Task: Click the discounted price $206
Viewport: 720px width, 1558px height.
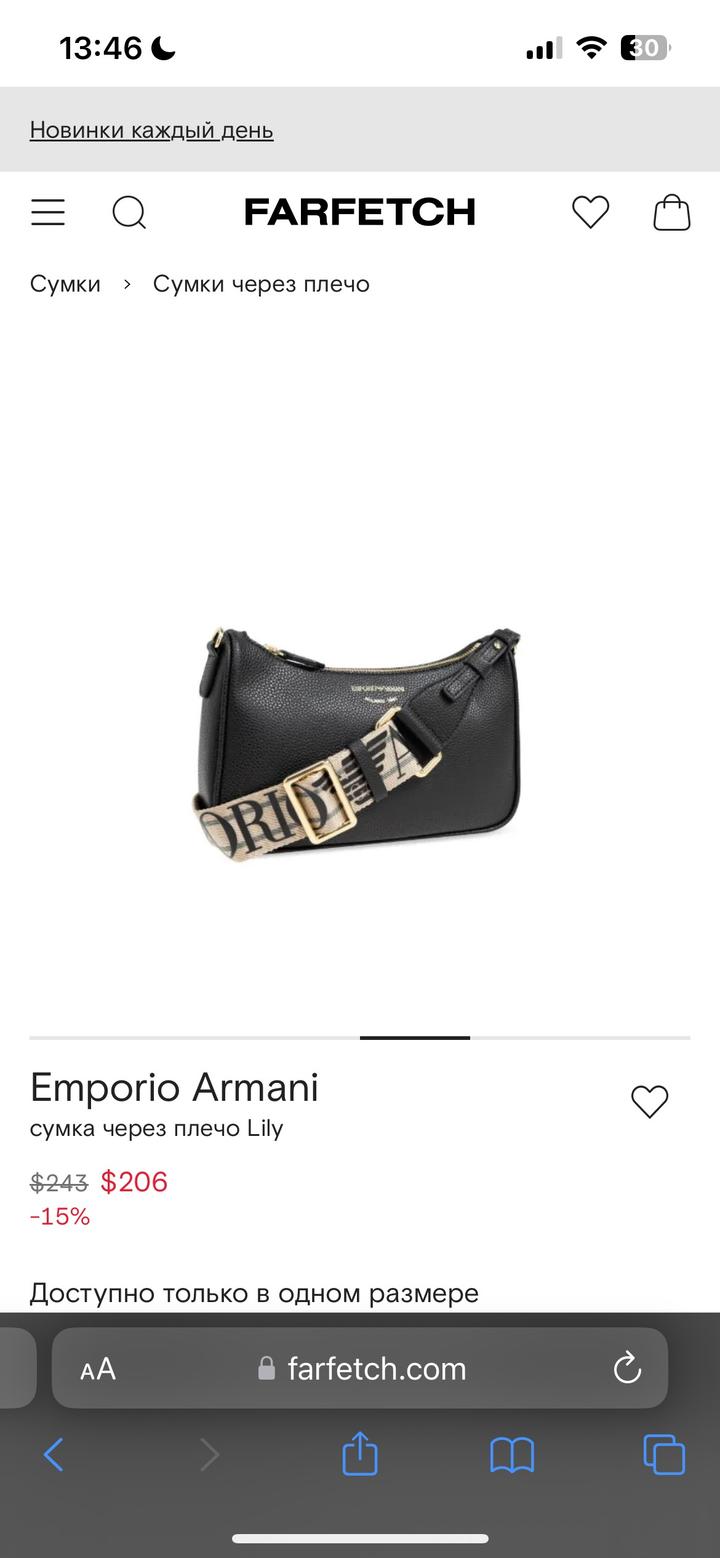Action: pyautogui.click(x=134, y=1182)
